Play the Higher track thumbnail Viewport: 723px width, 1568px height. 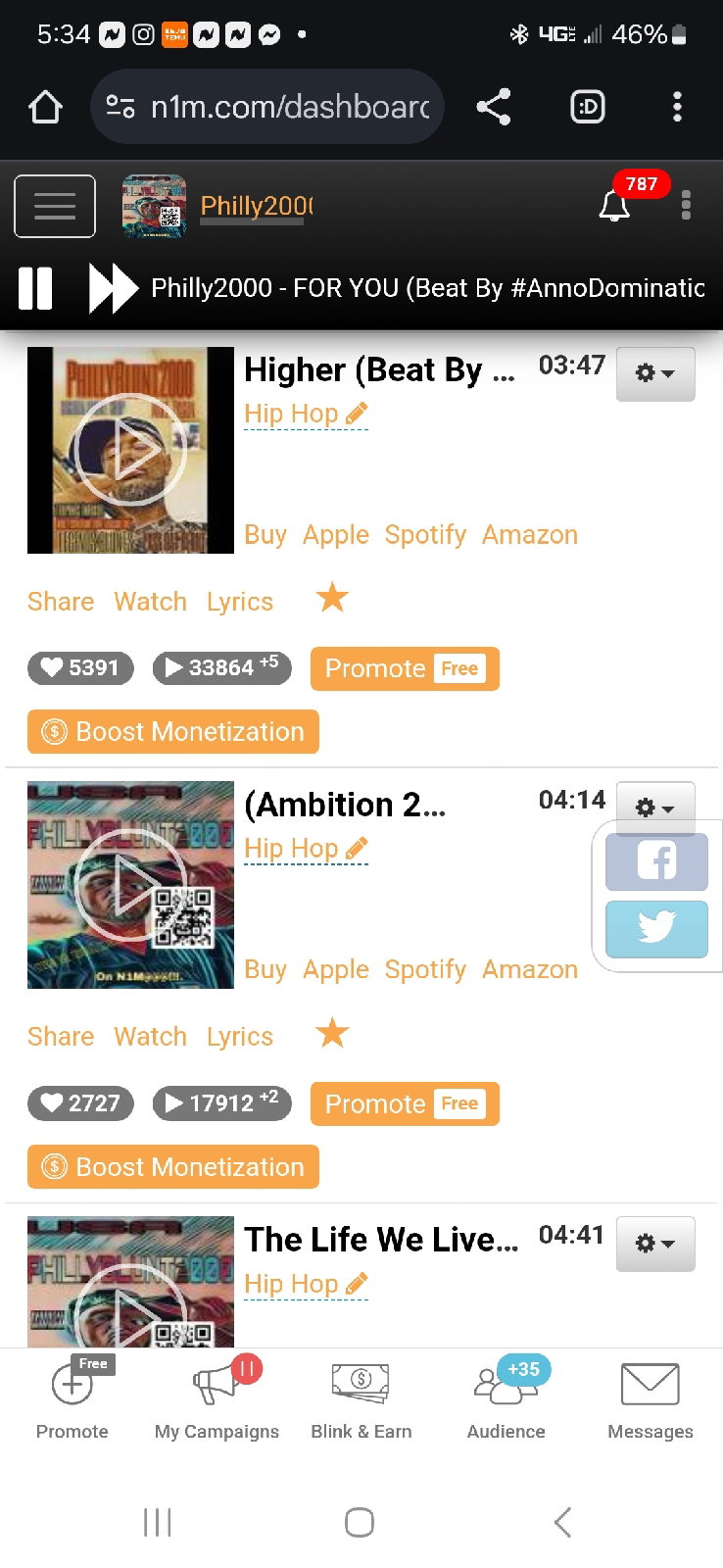pos(130,450)
